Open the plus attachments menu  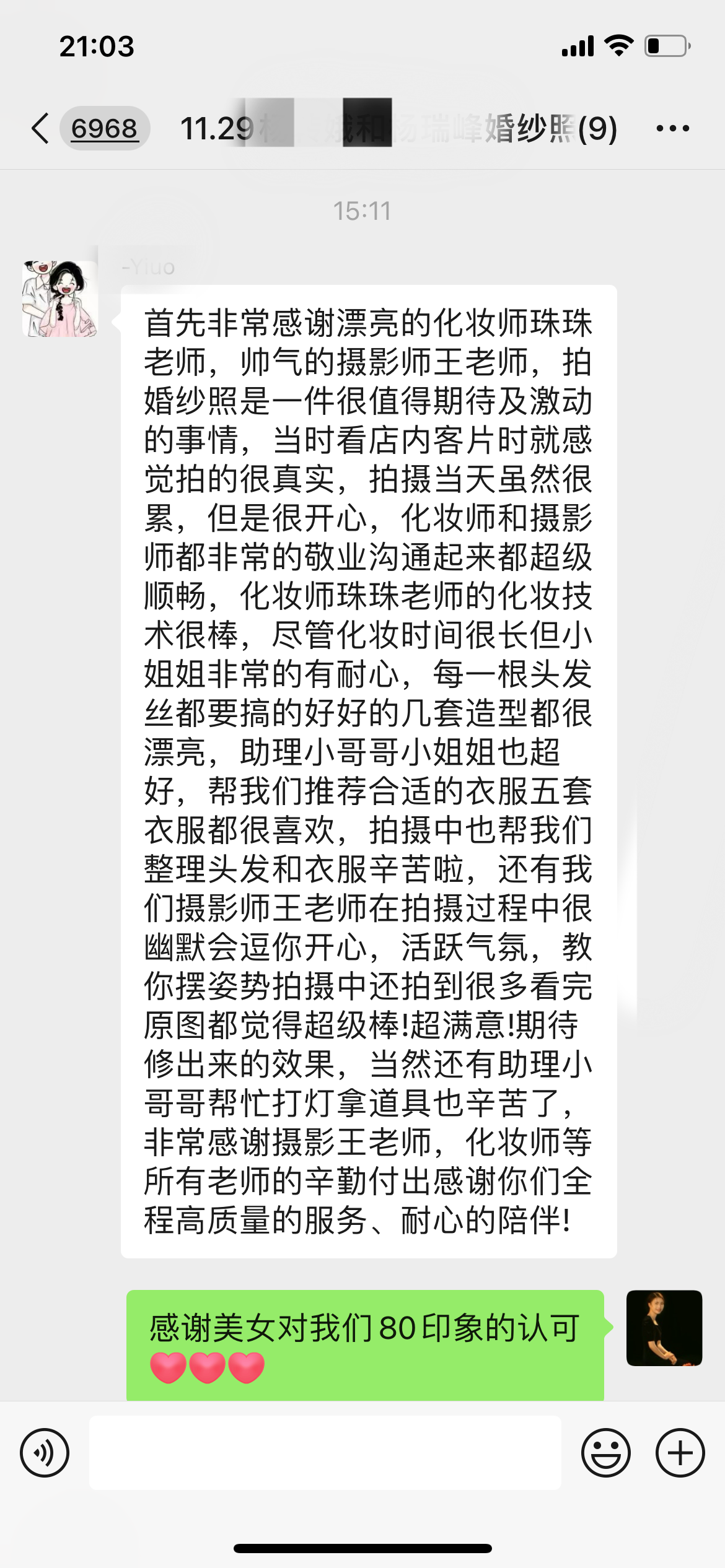(680, 1453)
